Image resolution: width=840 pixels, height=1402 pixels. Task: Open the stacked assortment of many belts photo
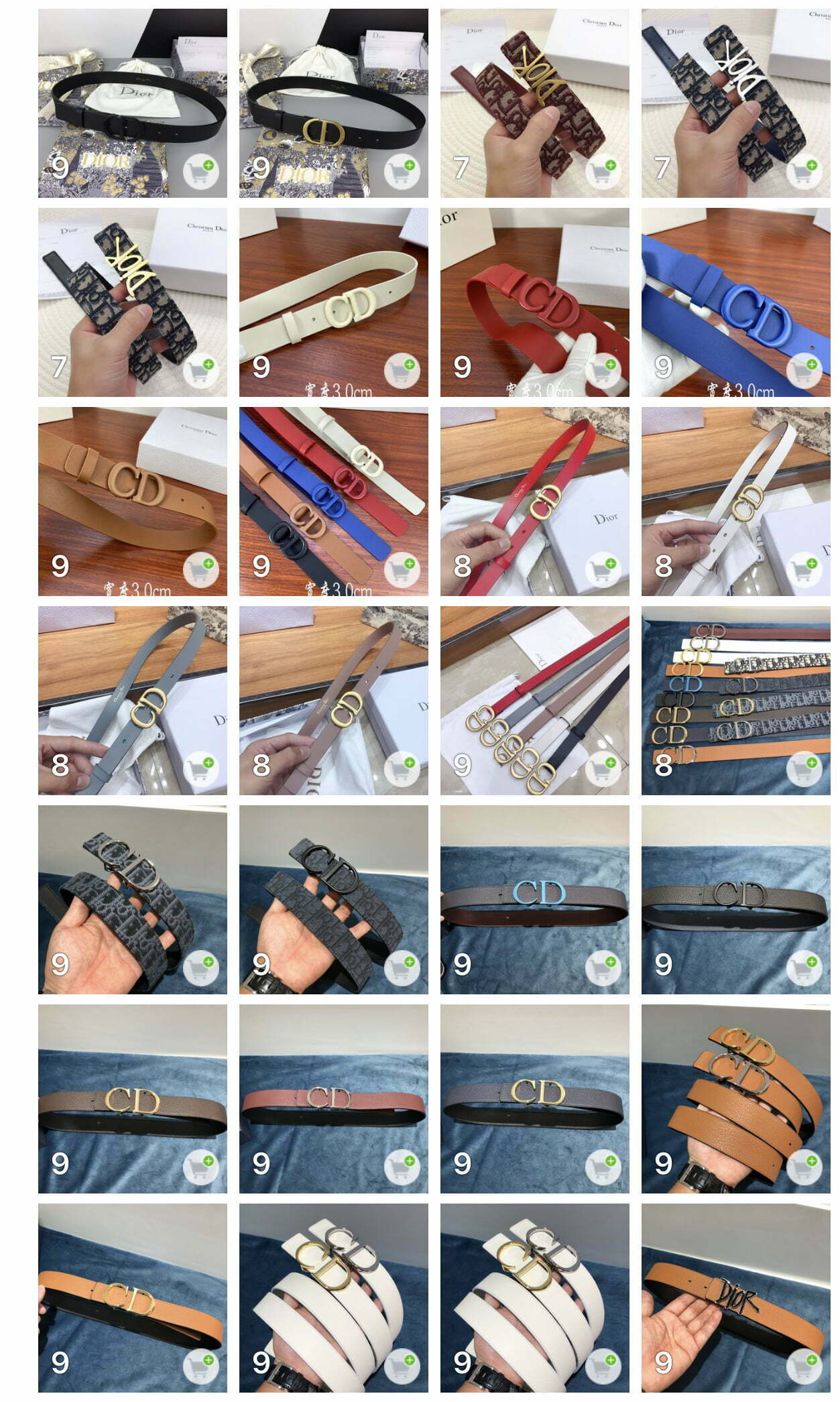click(x=735, y=700)
